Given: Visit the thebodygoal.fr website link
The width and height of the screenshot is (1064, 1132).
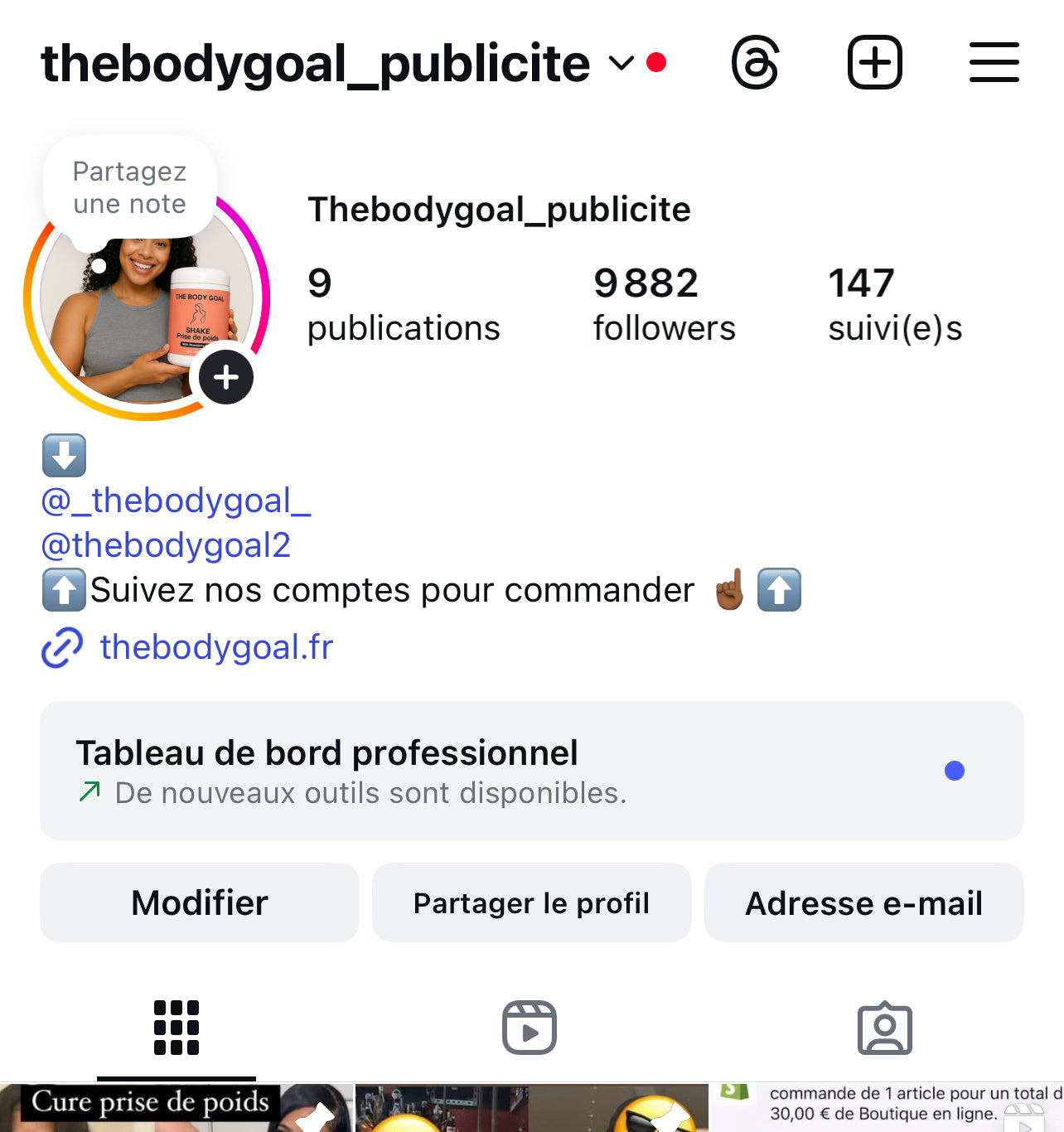Looking at the screenshot, I should pos(215,647).
